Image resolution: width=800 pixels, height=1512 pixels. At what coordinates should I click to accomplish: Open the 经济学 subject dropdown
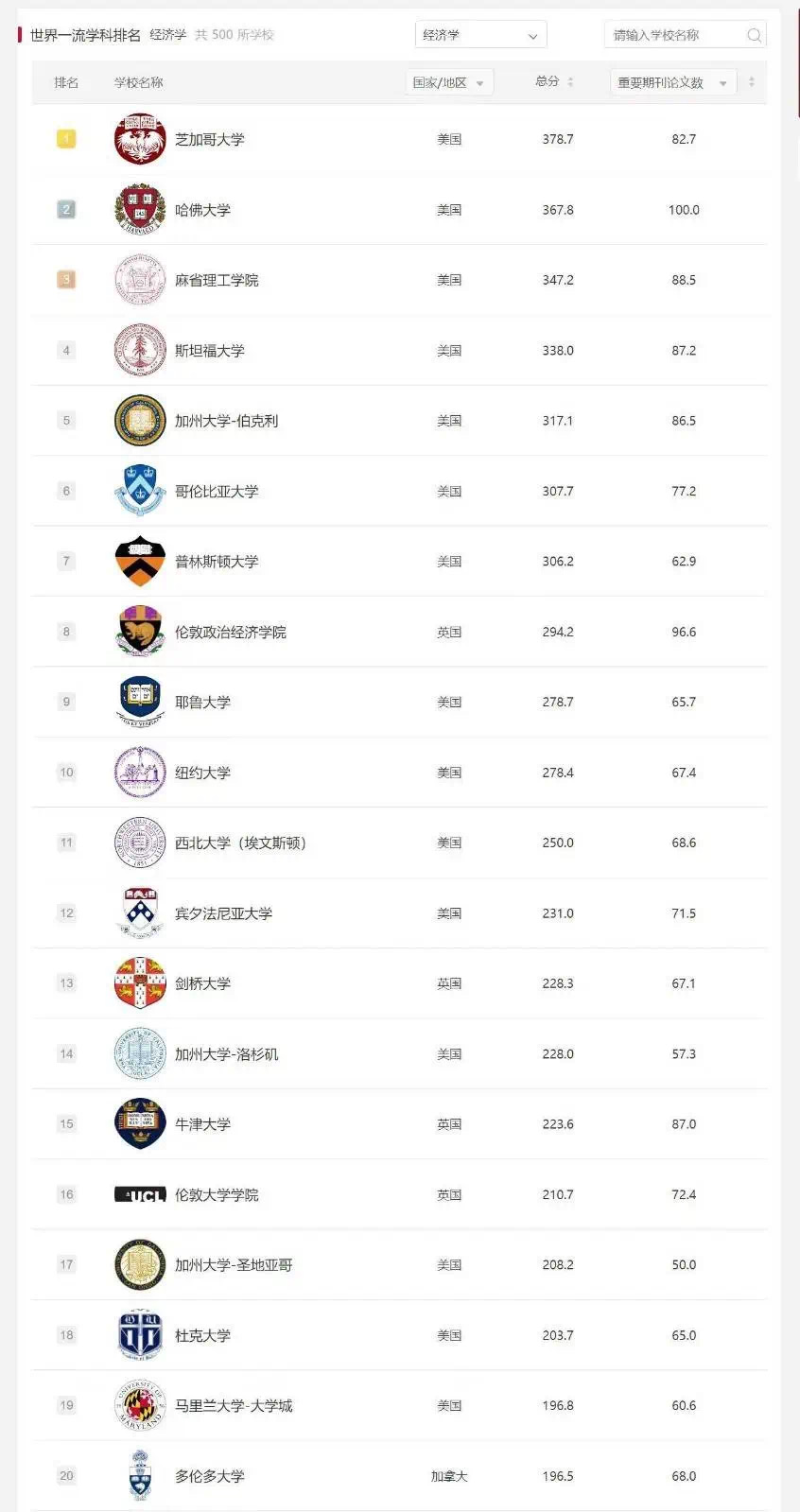[480, 35]
